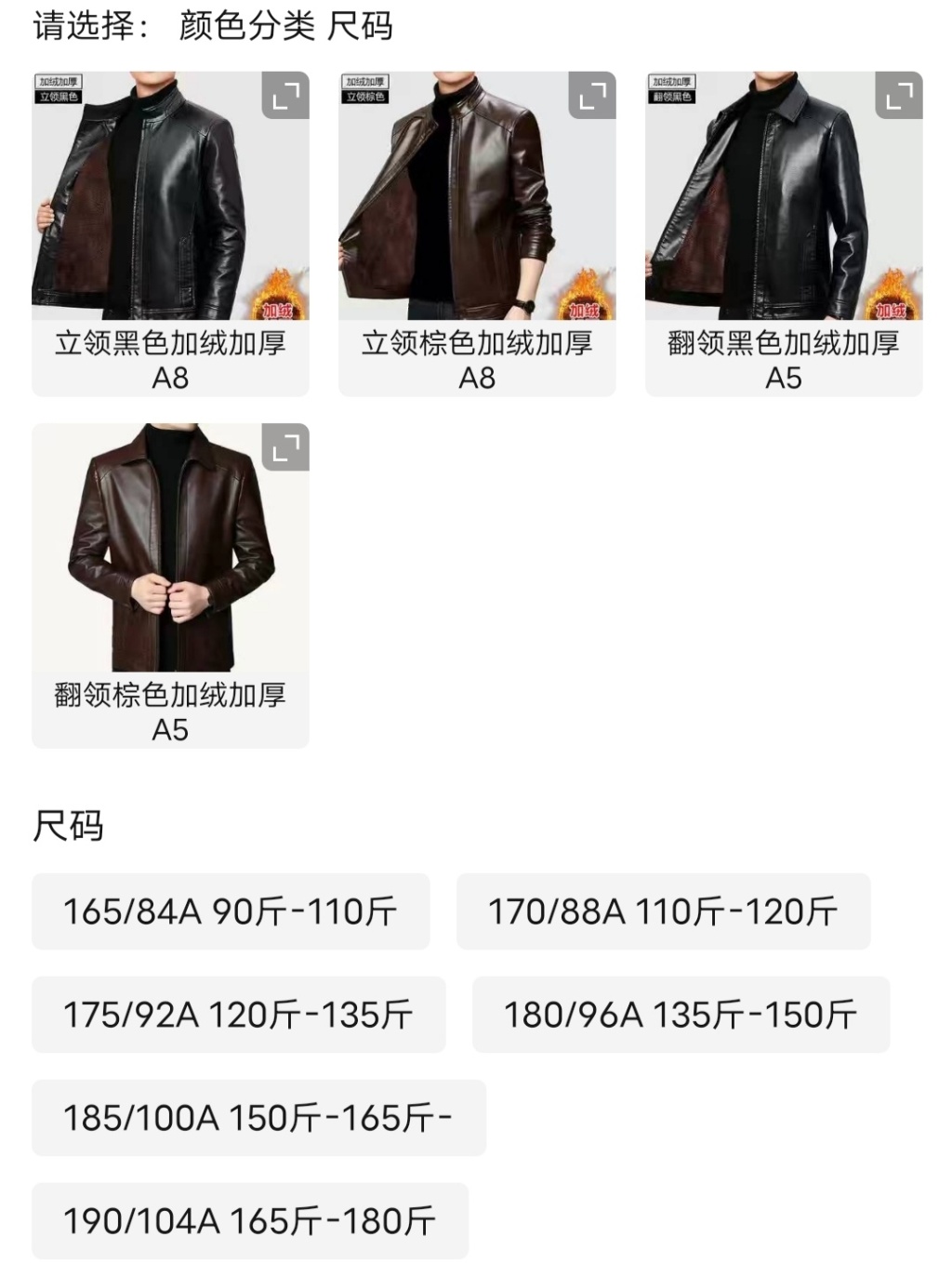Select size 185/100A 150斤-165斤

(x=258, y=1118)
